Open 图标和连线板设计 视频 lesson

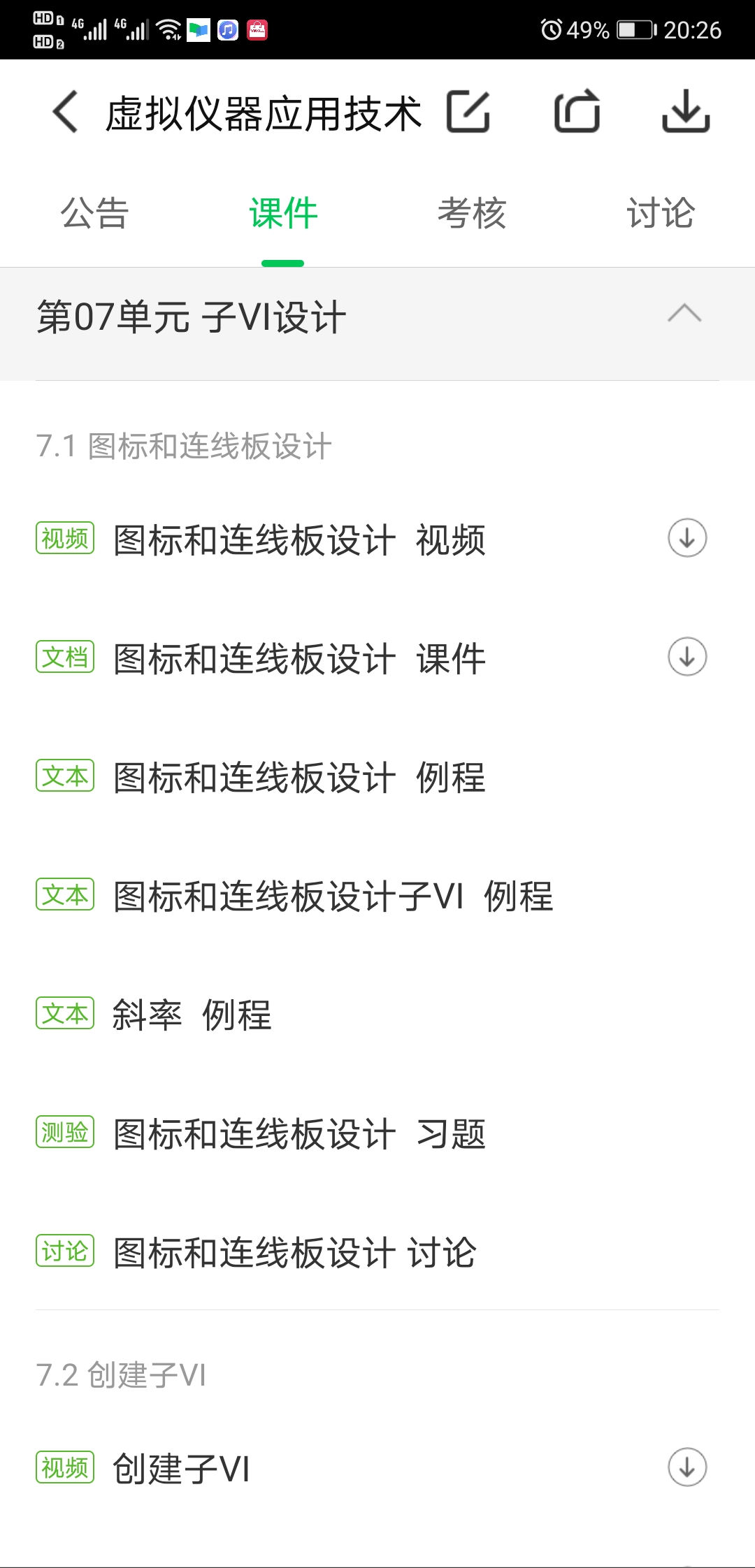point(299,540)
